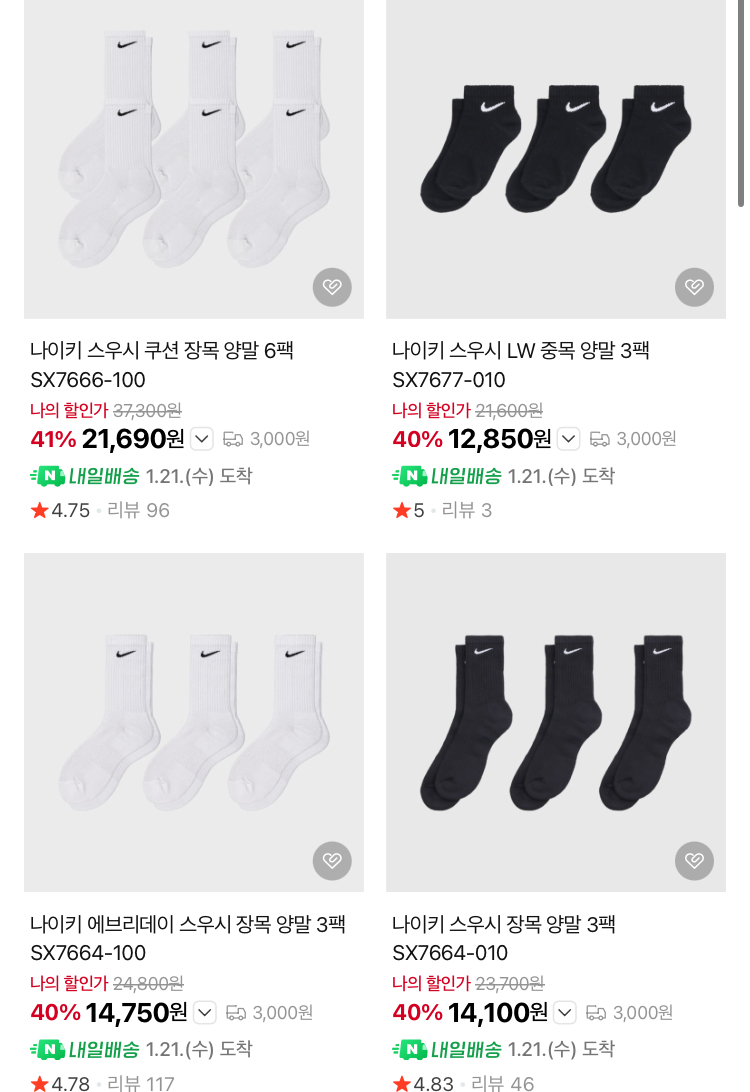Open the SX7666-100 six-pack white socks product
Viewport: 750px width, 1092px height.
coord(194,160)
